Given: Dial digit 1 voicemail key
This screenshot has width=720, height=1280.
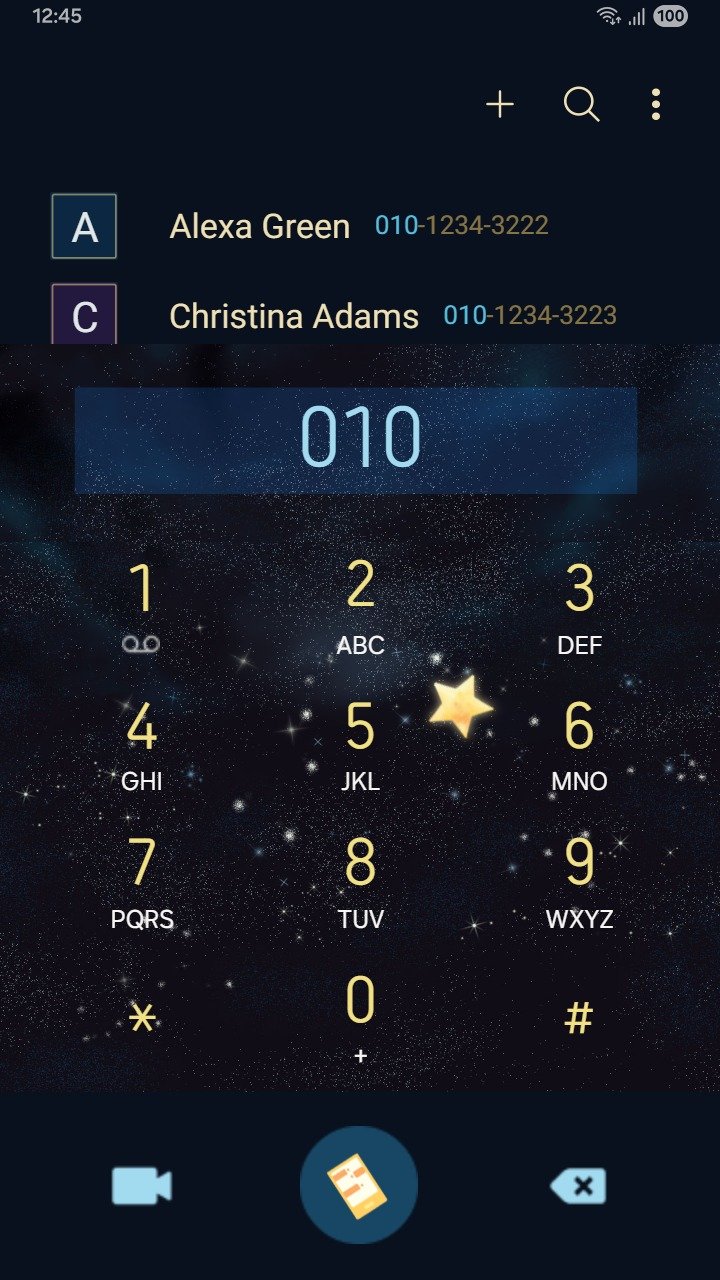Looking at the screenshot, I should click(x=142, y=605).
